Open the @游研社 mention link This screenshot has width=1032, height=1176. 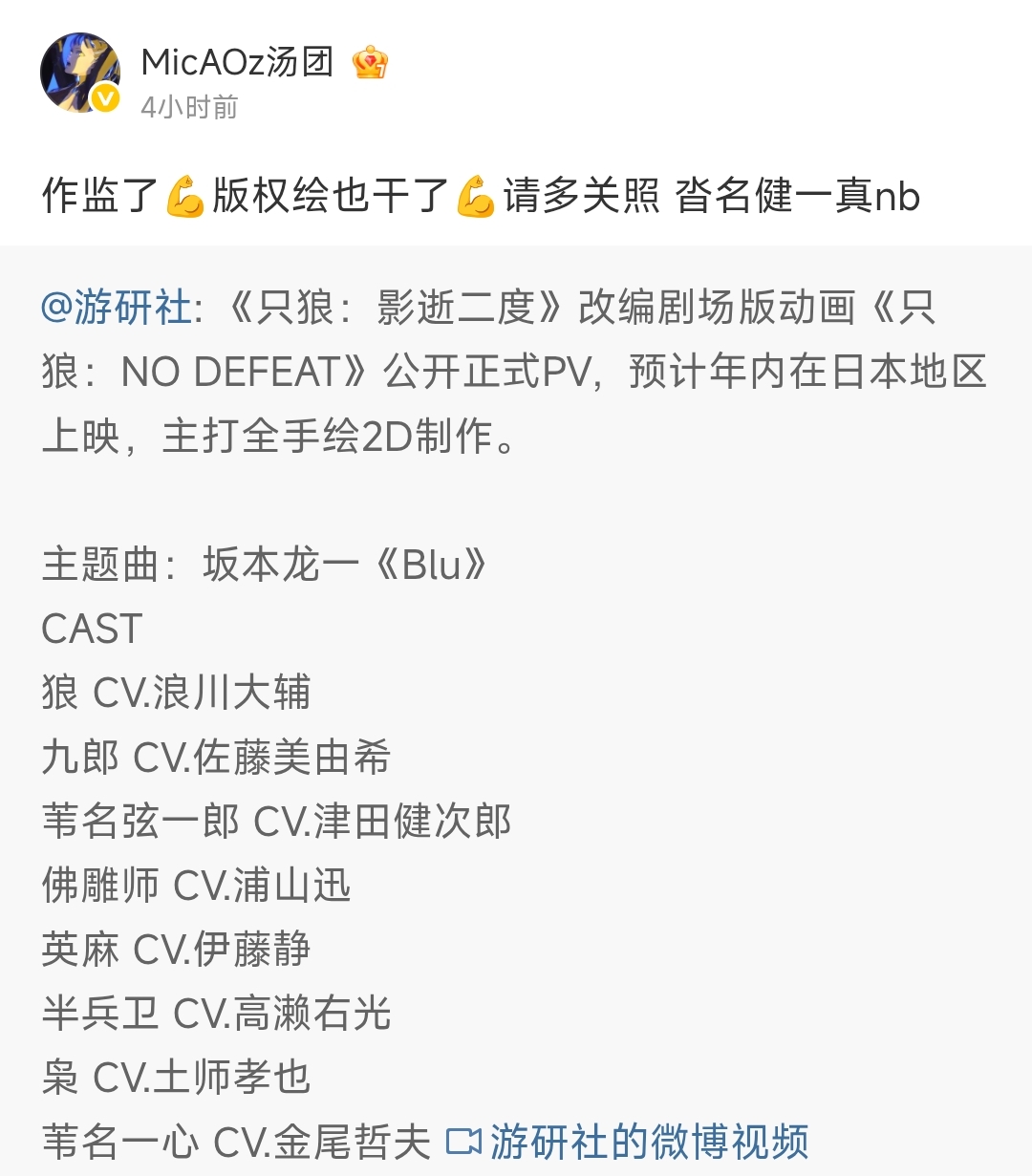point(117,308)
